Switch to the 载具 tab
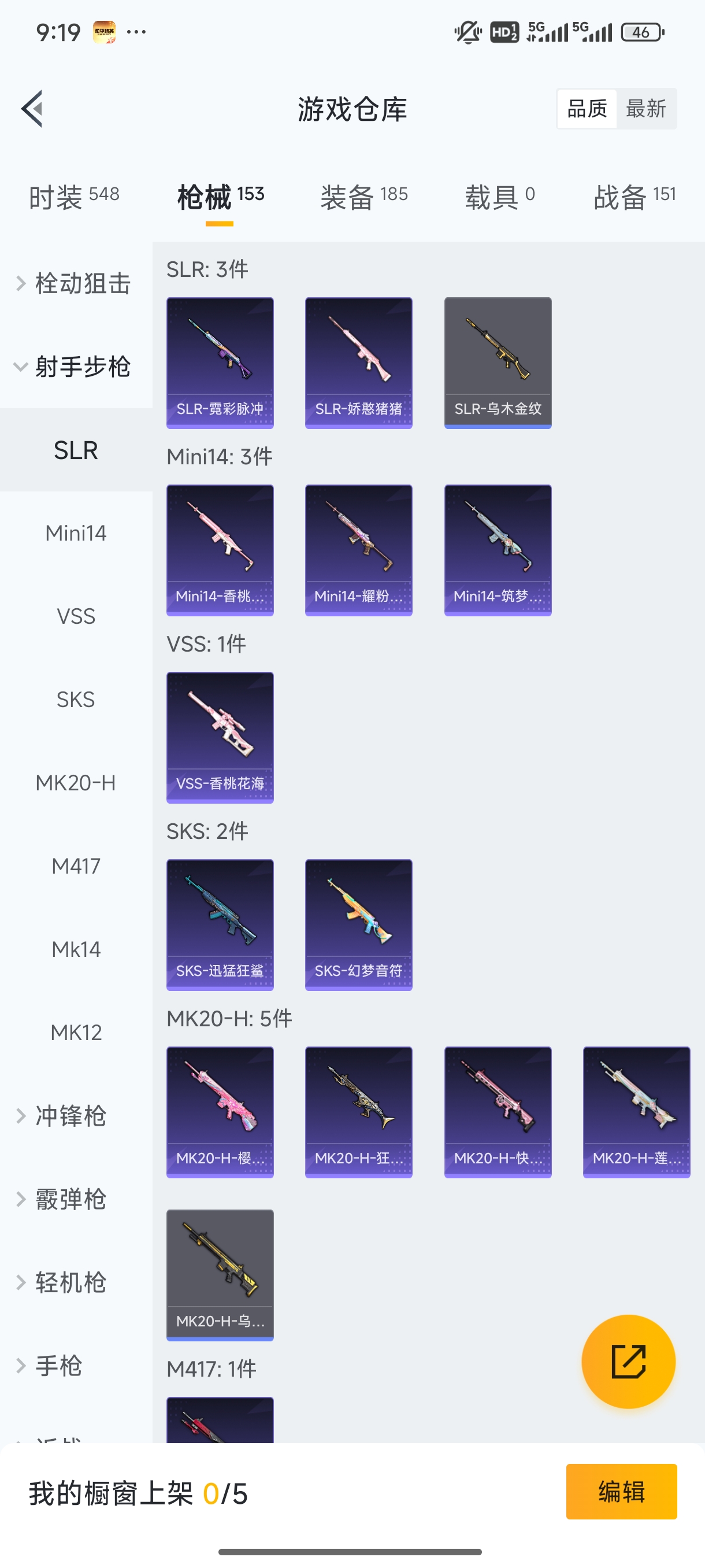 coord(499,197)
